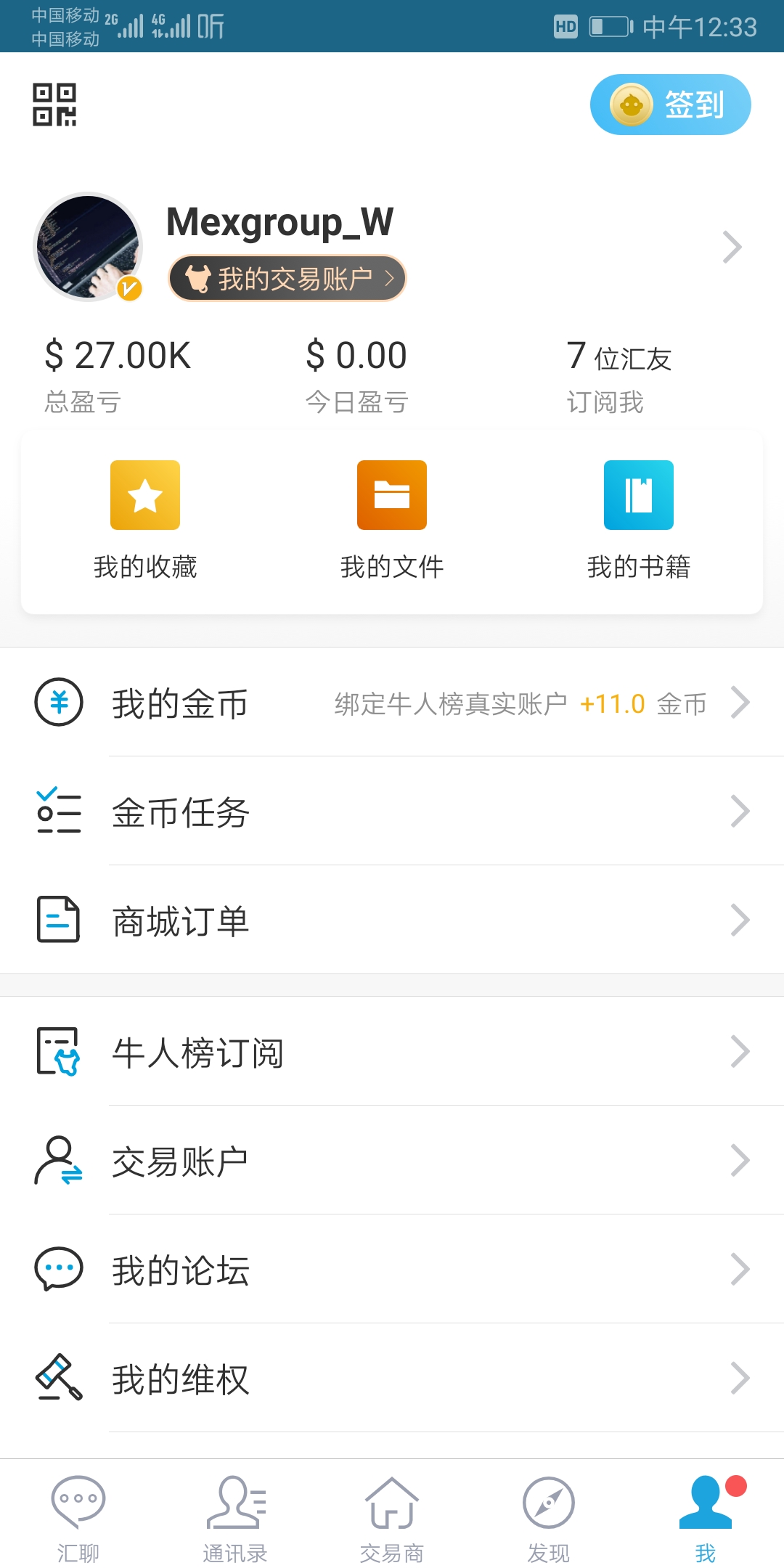This screenshot has width=784, height=1568.
Task: Tap the 签到 check-in button
Action: [x=670, y=105]
